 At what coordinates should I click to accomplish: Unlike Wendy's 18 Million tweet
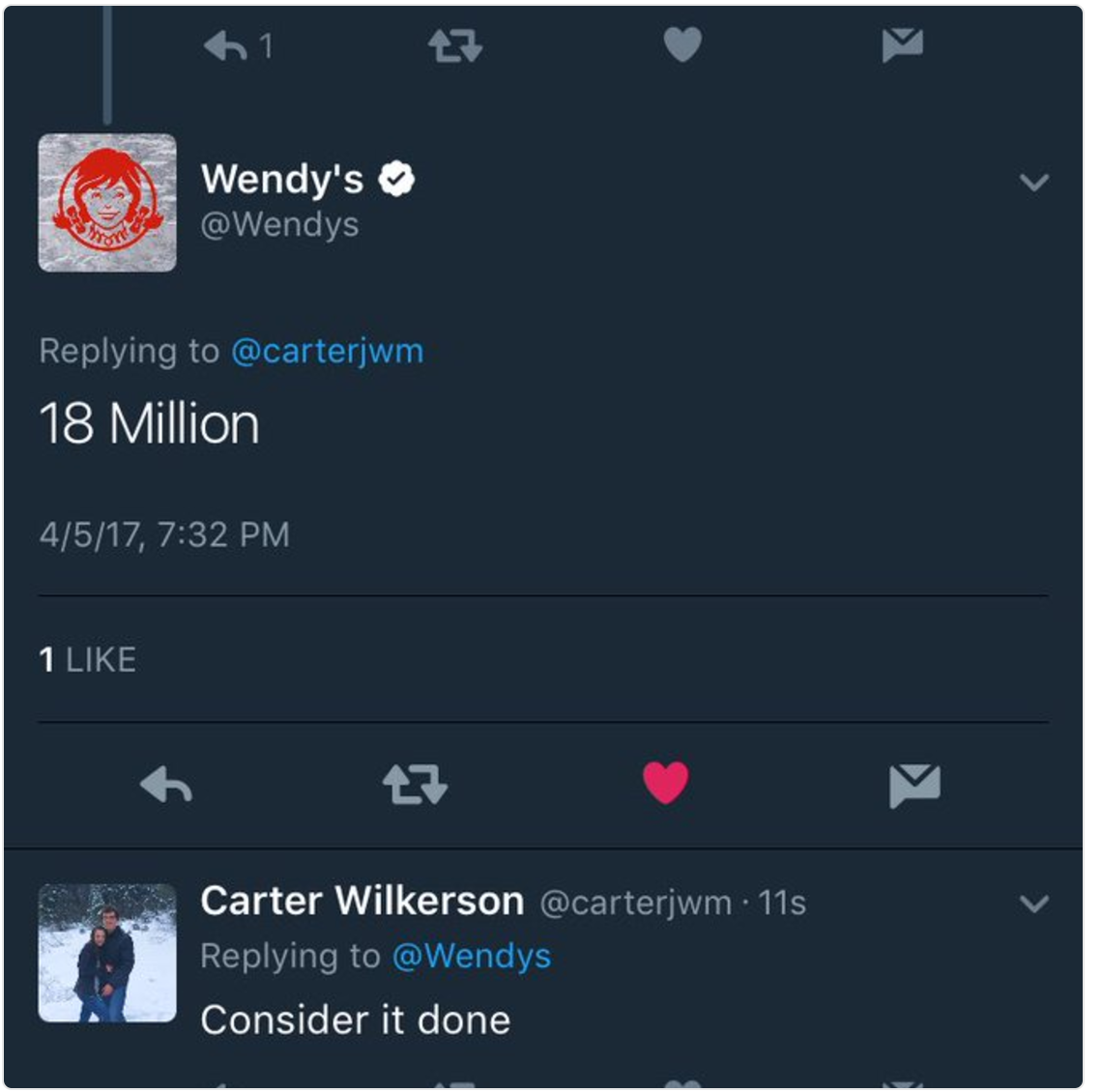pos(666,783)
